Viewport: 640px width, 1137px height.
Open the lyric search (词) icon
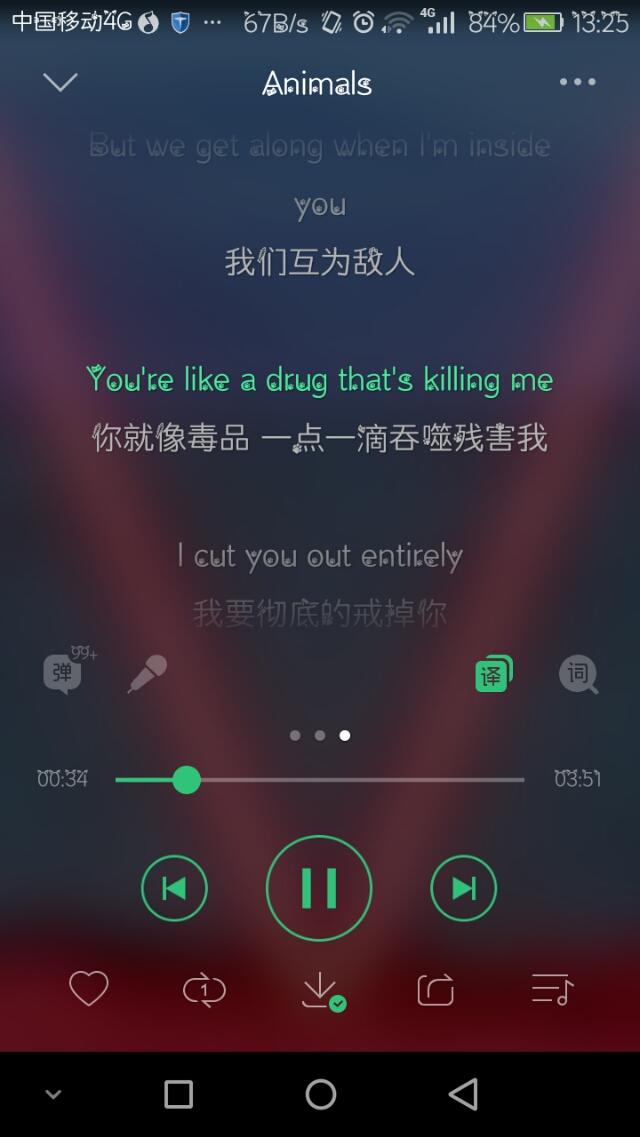578,674
